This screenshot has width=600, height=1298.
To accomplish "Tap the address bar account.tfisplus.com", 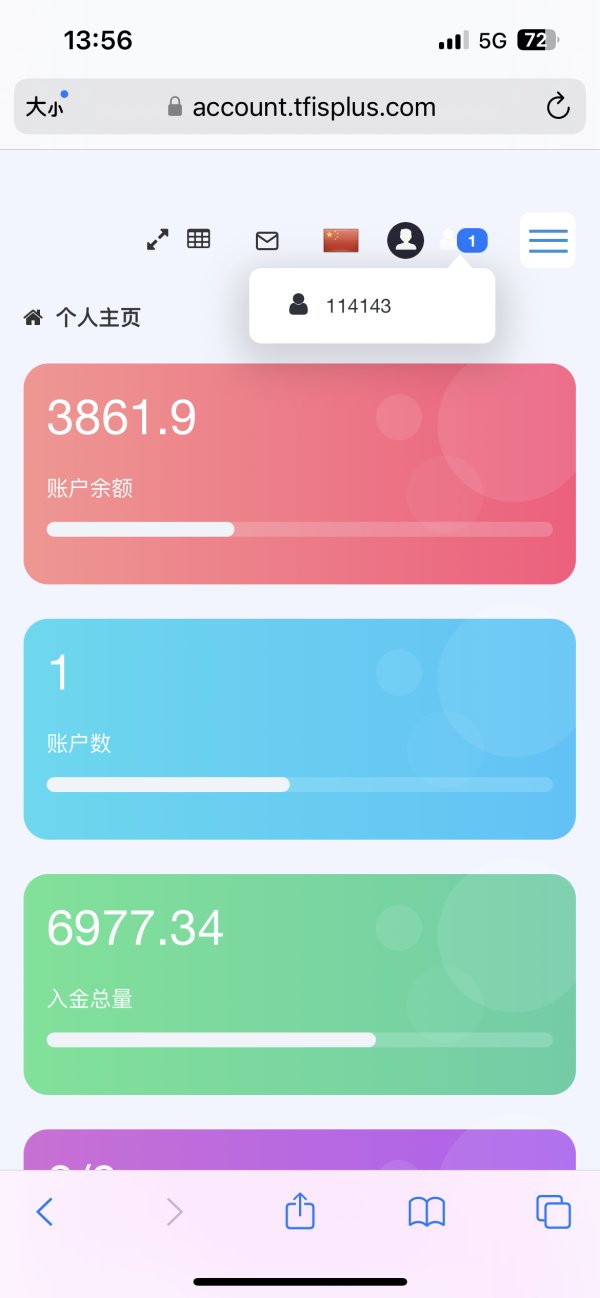I will (x=301, y=107).
